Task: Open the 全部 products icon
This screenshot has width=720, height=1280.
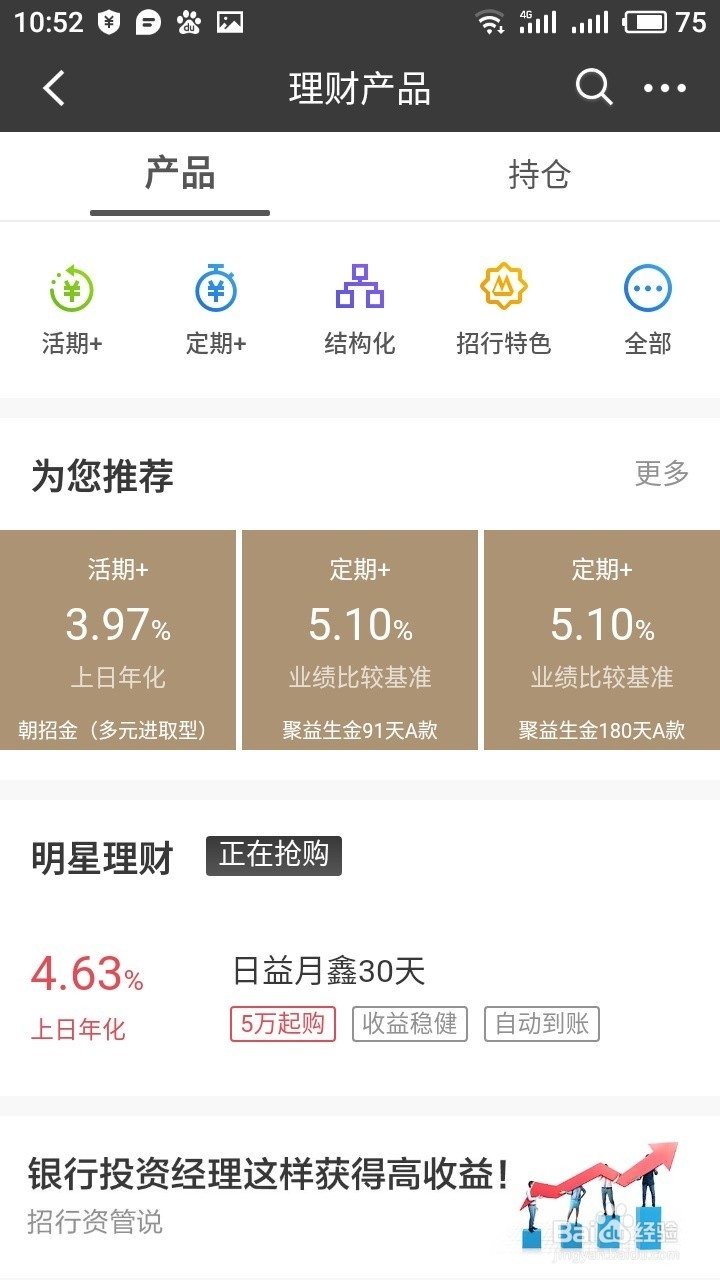Action: (648, 305)
